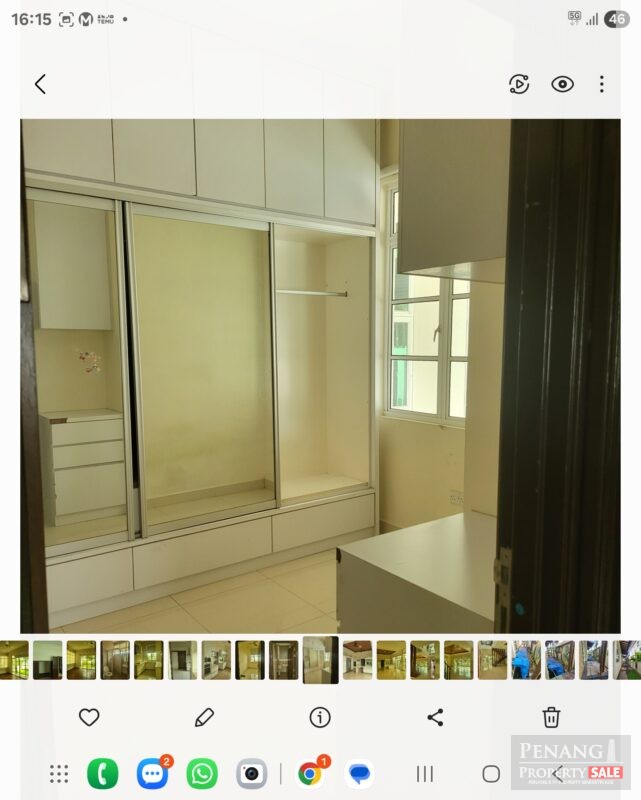Tap the circular-arrow play icon in the top bar
This screenshot has width=641, height=800.
pyautogui.click(x=519, y=85)
